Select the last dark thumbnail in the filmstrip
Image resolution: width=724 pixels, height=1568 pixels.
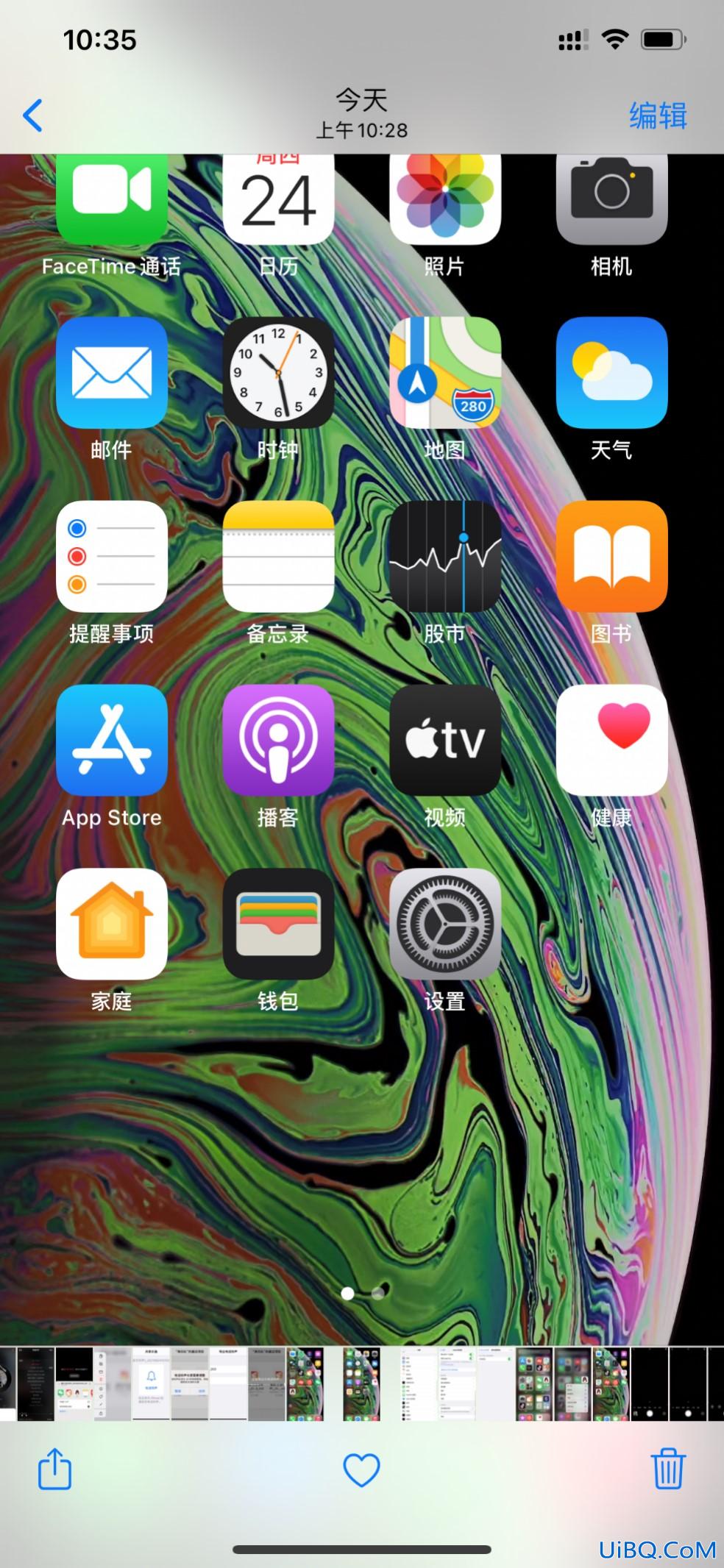pos(715,1384)
